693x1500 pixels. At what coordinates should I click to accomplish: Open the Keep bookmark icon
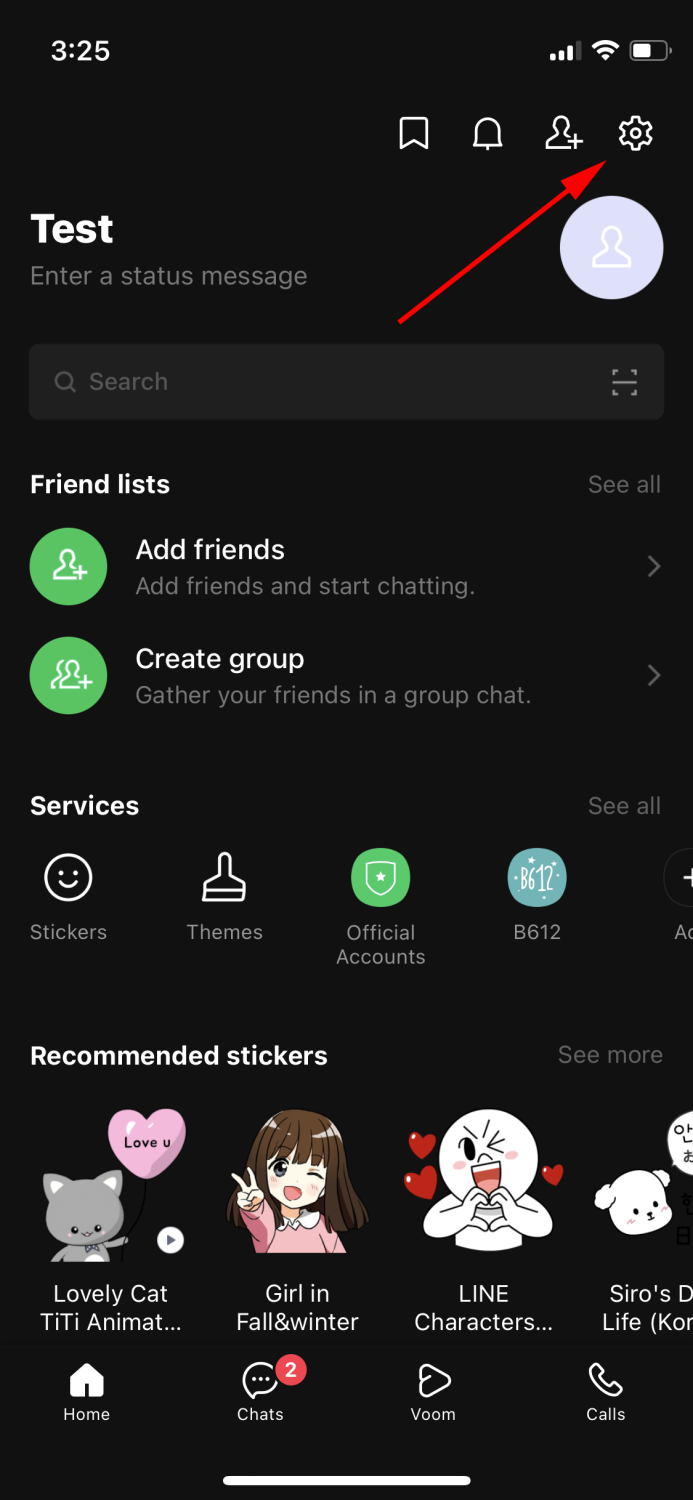(414, 133)
